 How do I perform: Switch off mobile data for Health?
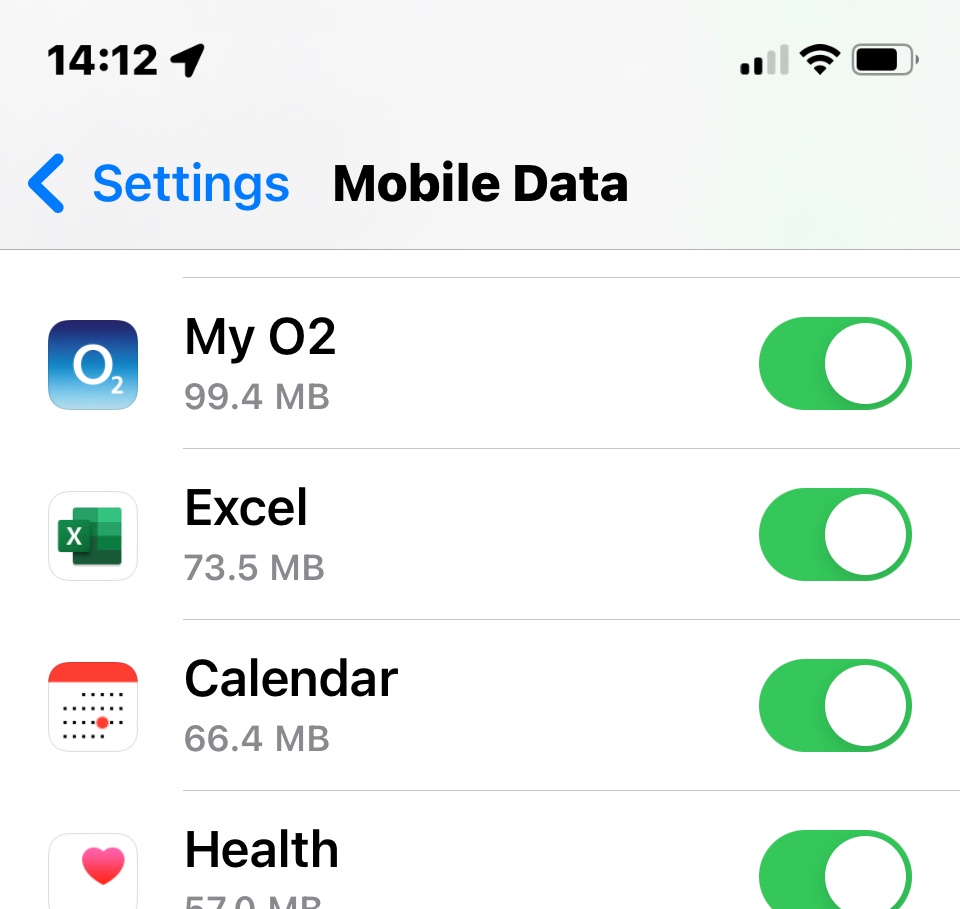coord(835,872)
